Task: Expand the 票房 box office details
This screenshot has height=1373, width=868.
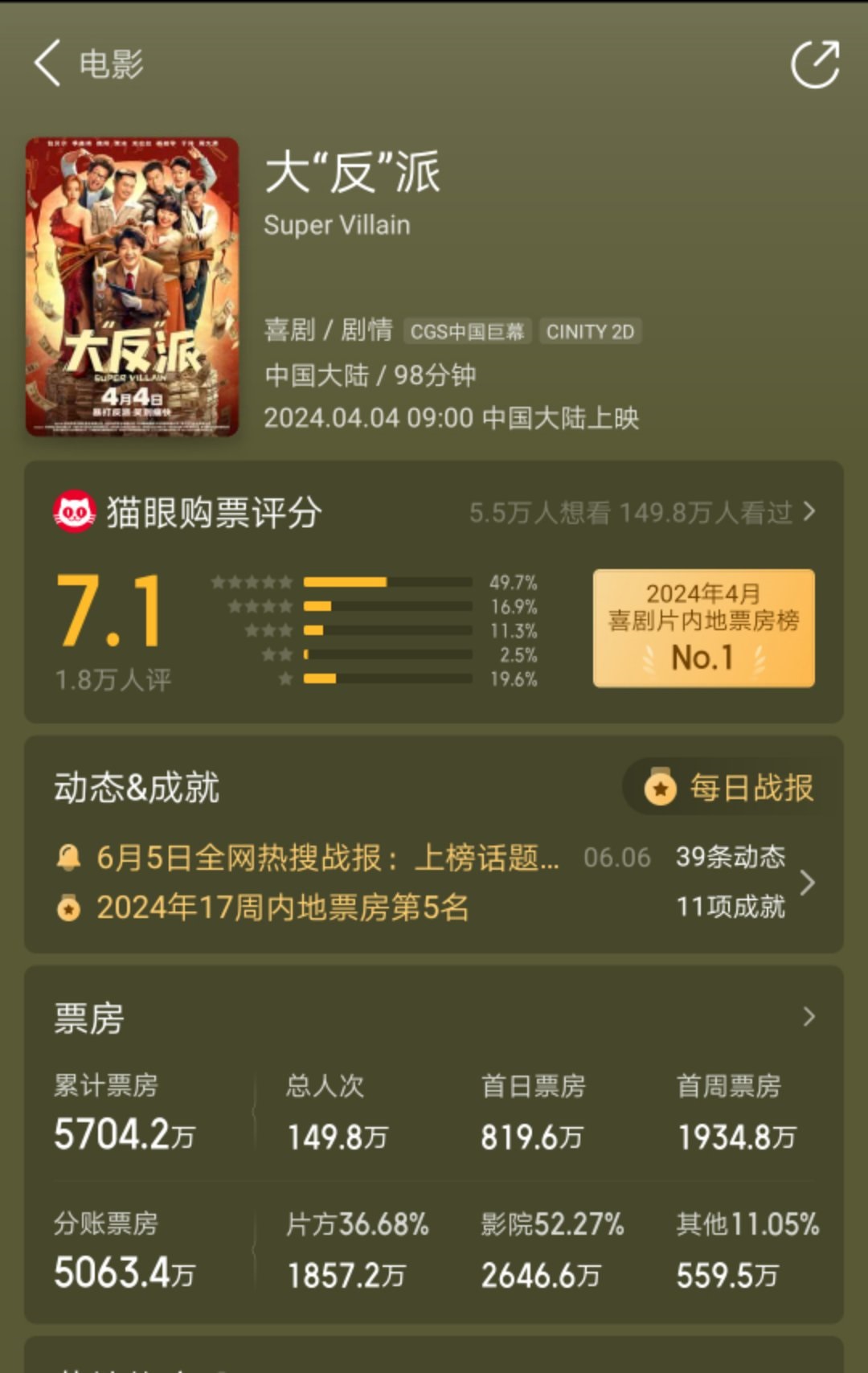Action: tap(809, 1017)
